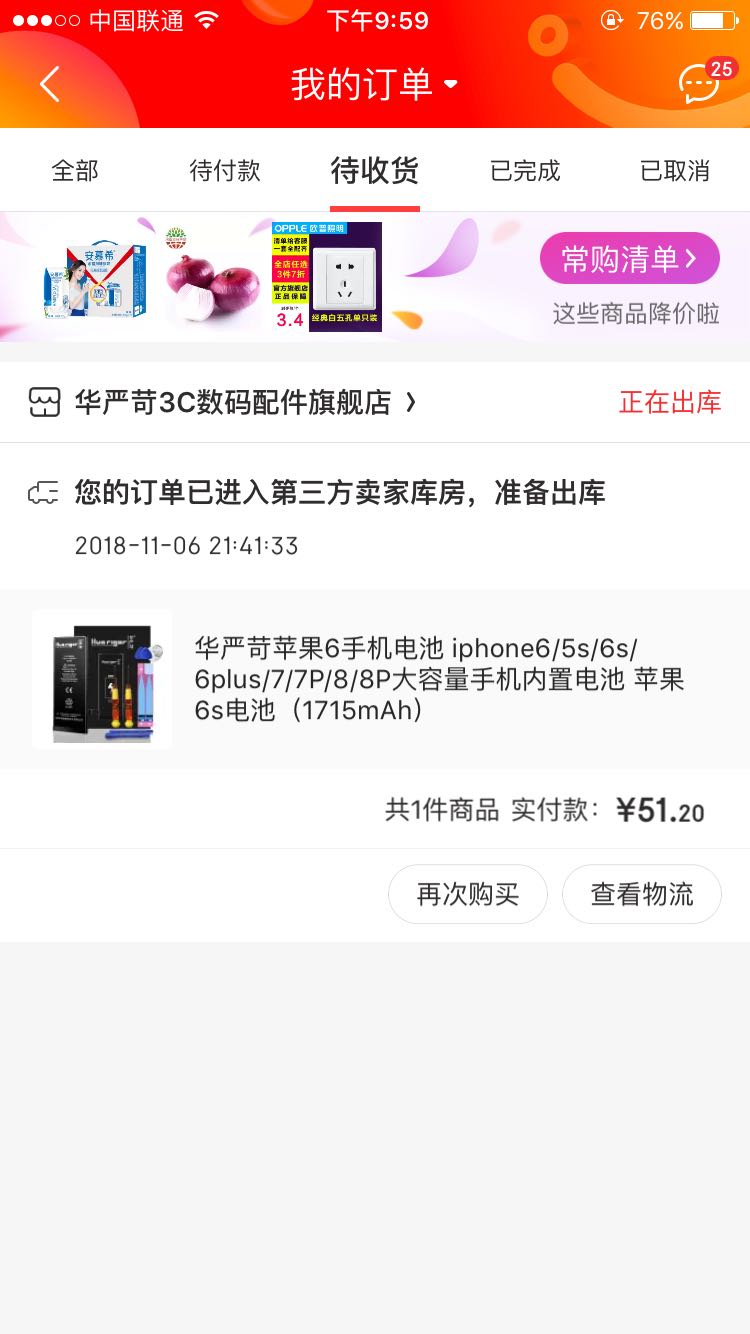Open the 常购清单 list
The image size is (750, 1334).
click(630, 259)
